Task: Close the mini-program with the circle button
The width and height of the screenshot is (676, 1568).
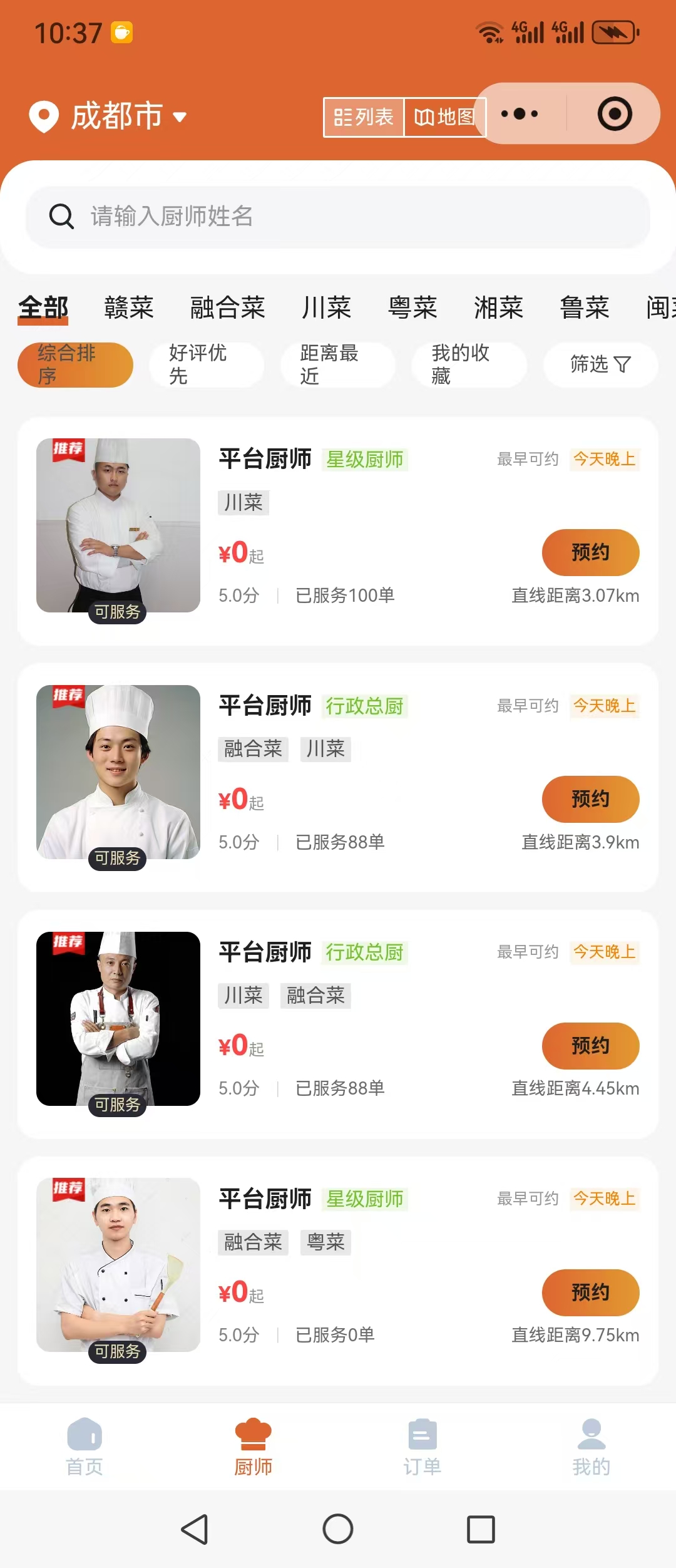Action: pyautogui.click(x=614, y=114)
